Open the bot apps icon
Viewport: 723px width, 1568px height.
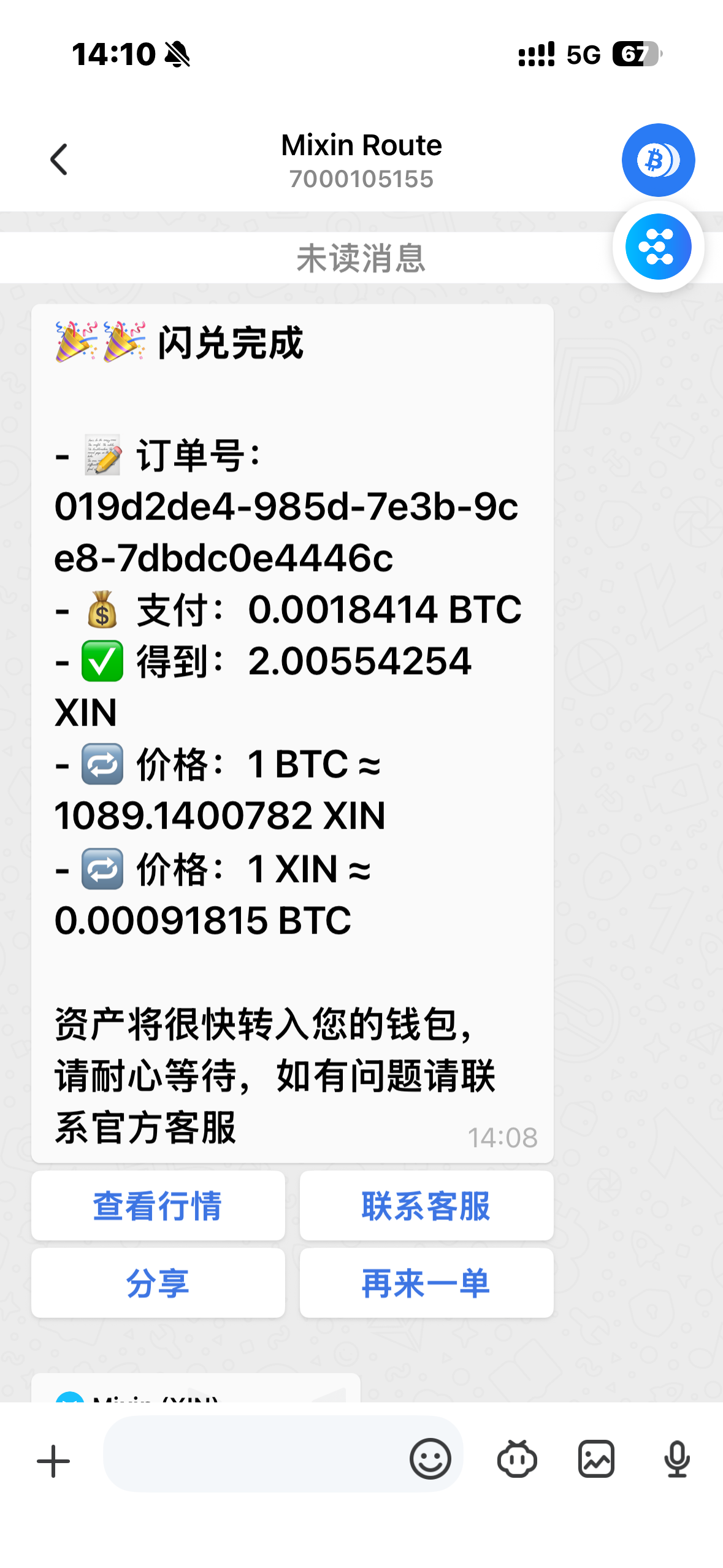click(x=517, y=1459)
